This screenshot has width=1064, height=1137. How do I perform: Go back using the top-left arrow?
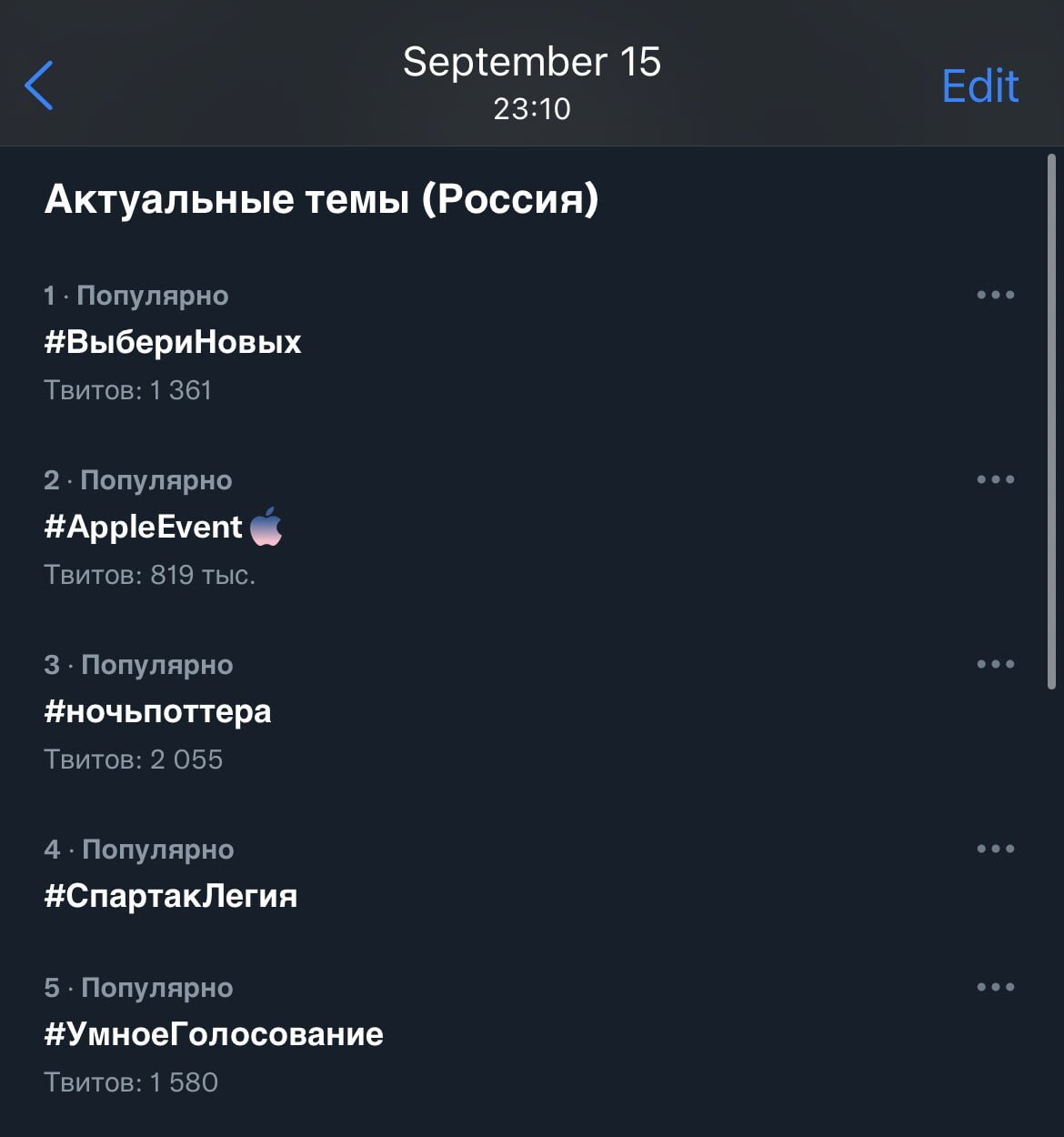pyautogui.click(x=39, y=86)
